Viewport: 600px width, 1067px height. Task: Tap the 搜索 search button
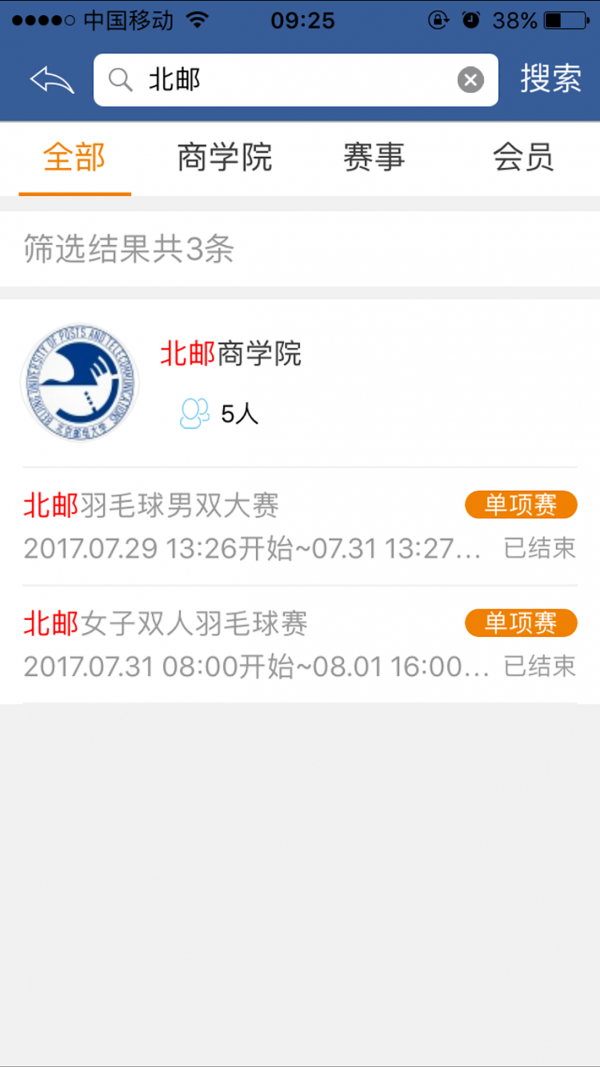coord(551,80)
